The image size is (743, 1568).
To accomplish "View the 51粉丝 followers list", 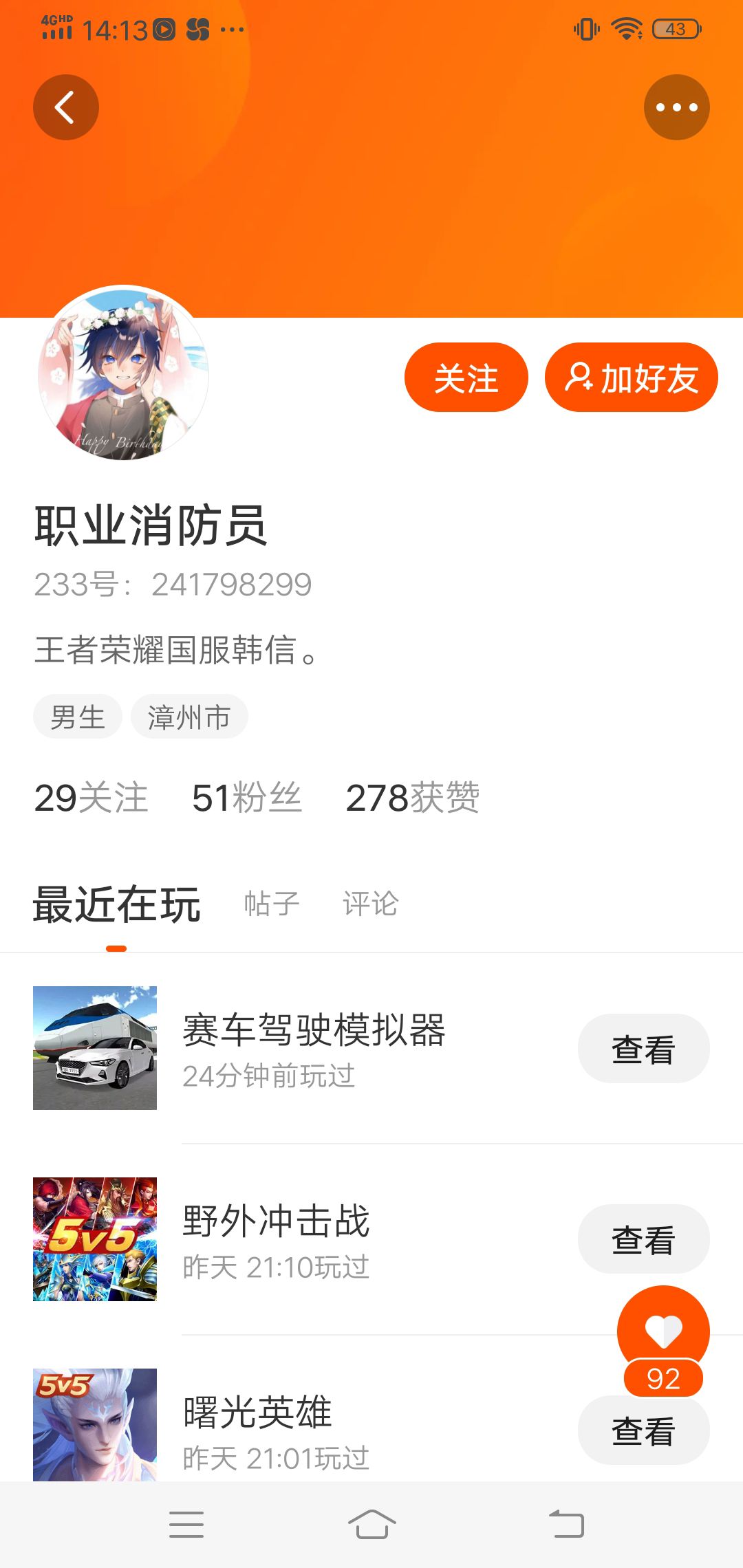I will coord(247,798).
